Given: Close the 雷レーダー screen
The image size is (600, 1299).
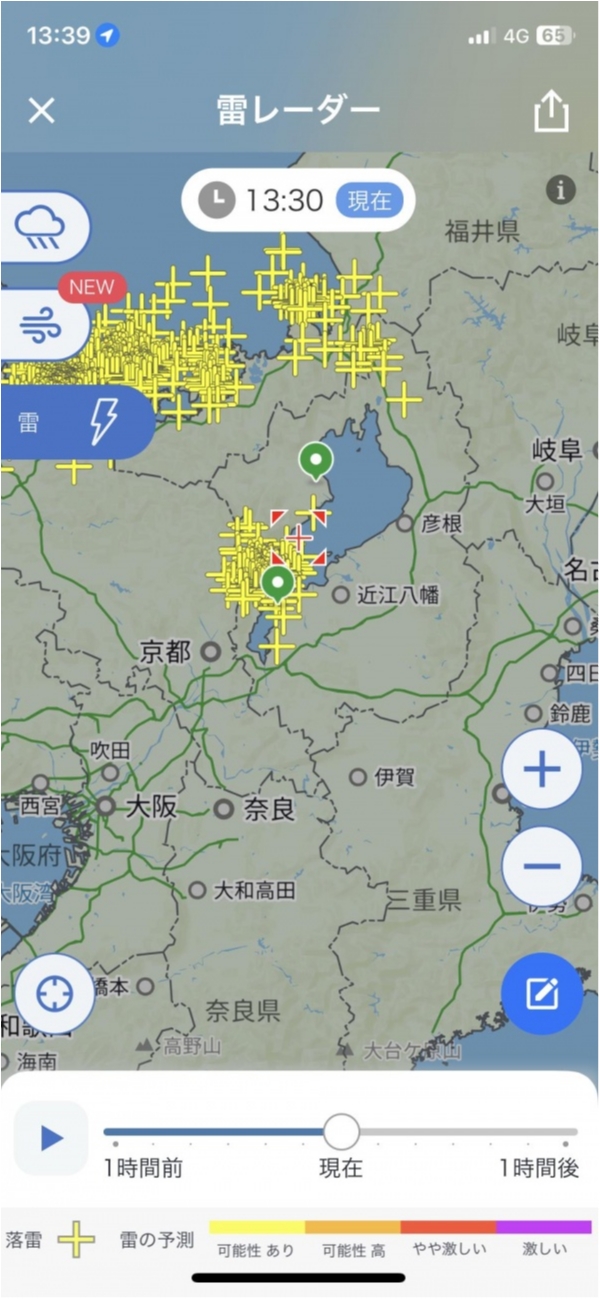Looking at the screenshot, I should point(41,110).
